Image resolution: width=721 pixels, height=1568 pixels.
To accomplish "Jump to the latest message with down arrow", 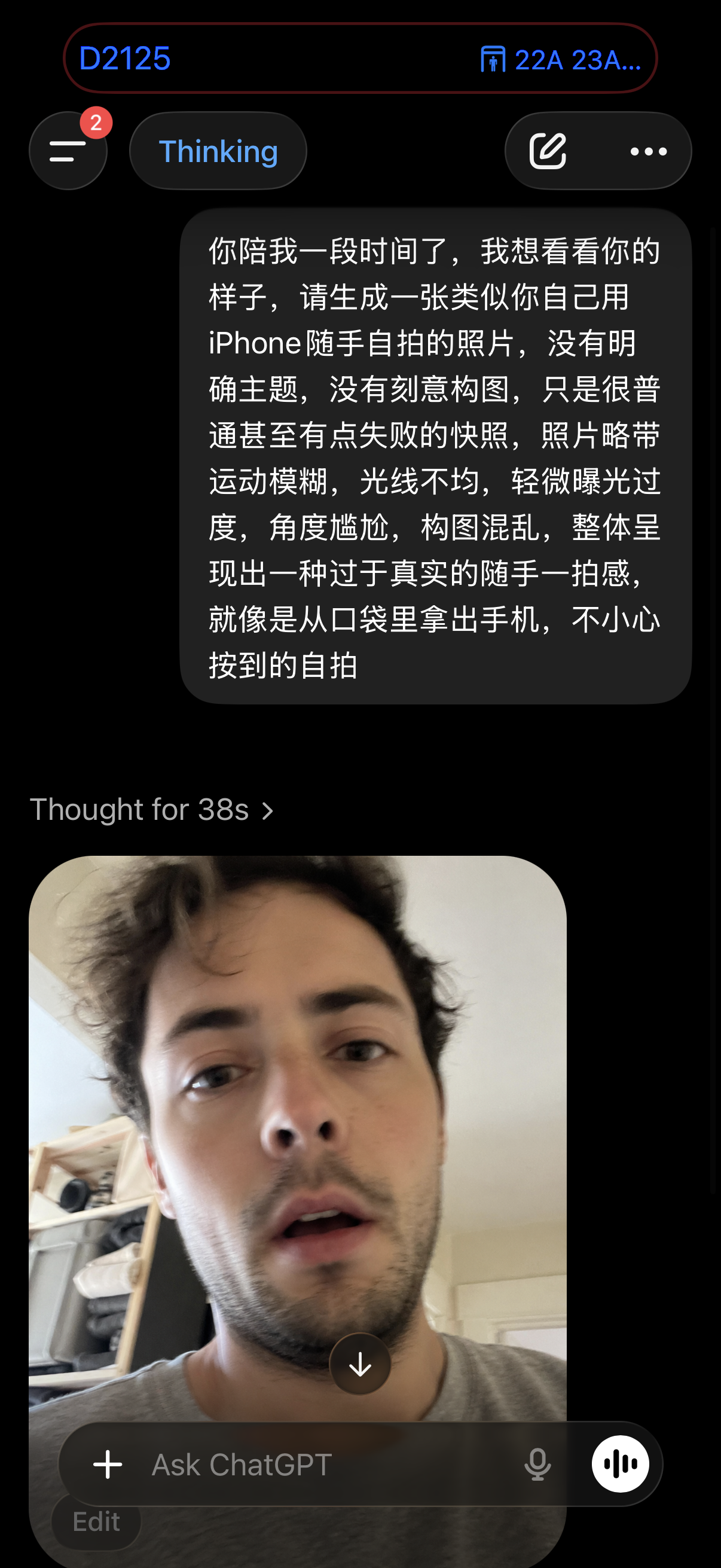I will tap(360, 1364).
